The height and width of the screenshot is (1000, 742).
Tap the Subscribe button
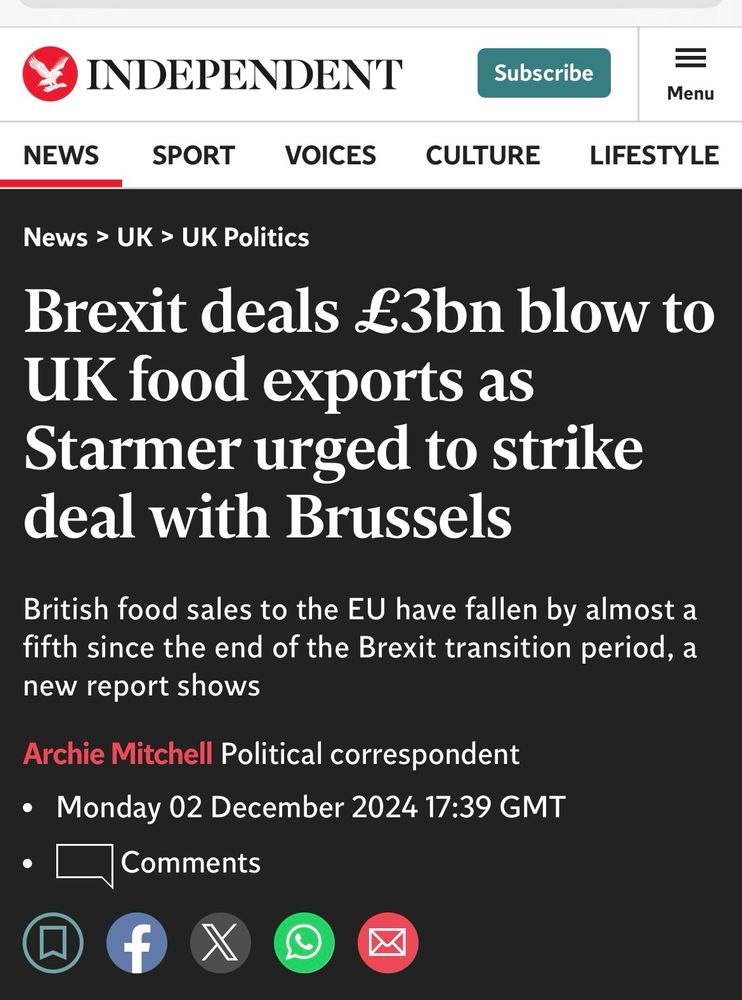click(543, 73)
